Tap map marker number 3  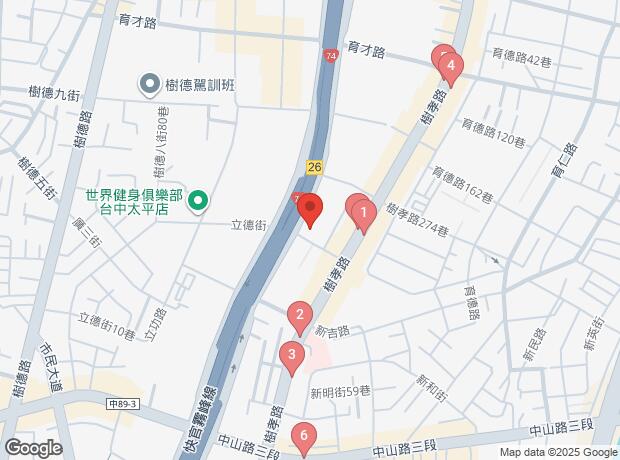(x=291, y=354)
